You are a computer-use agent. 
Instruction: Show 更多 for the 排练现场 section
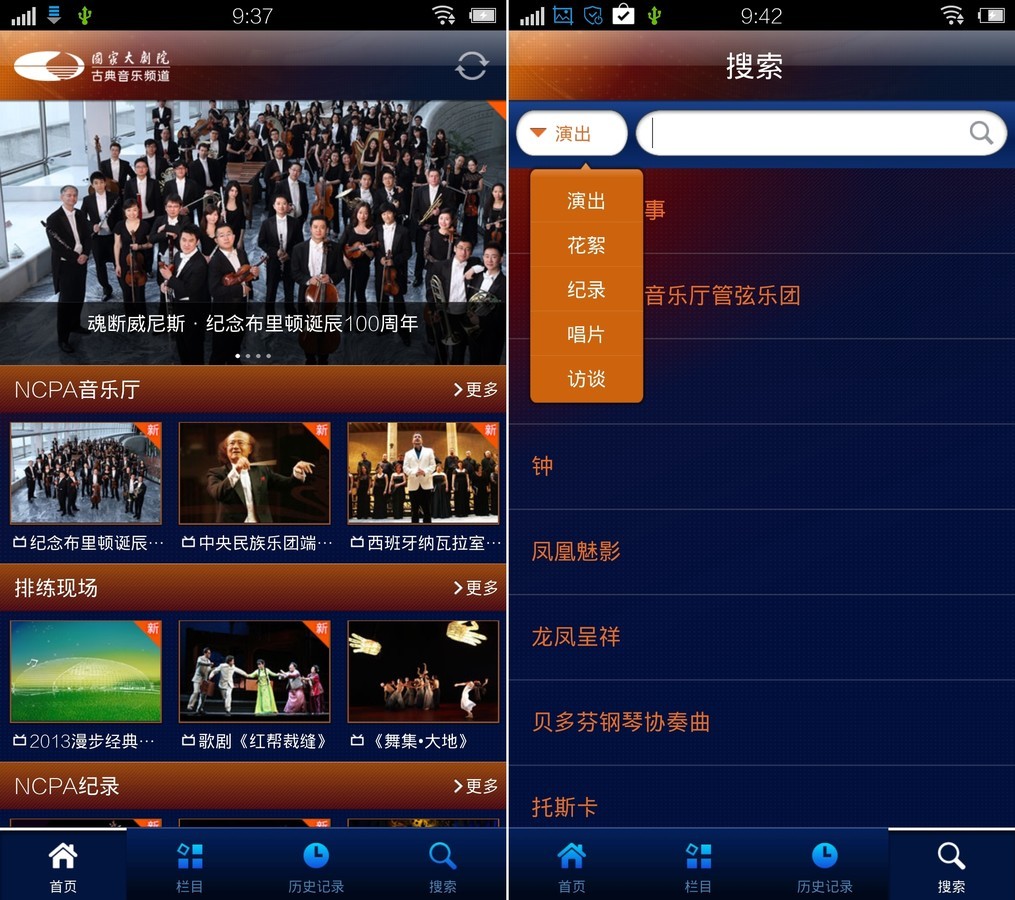click(475, 588)
